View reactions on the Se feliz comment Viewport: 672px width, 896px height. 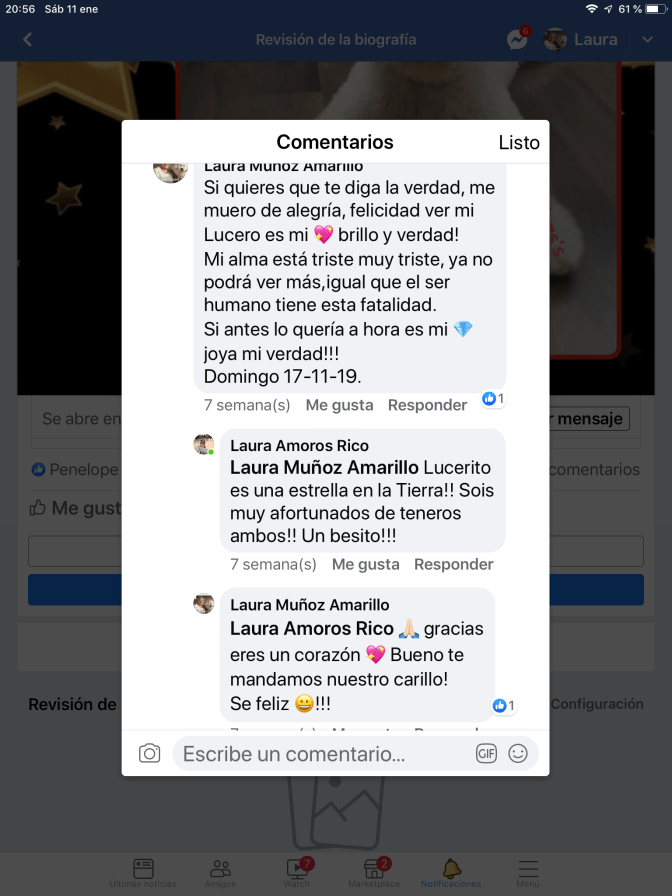pos(503,706)
